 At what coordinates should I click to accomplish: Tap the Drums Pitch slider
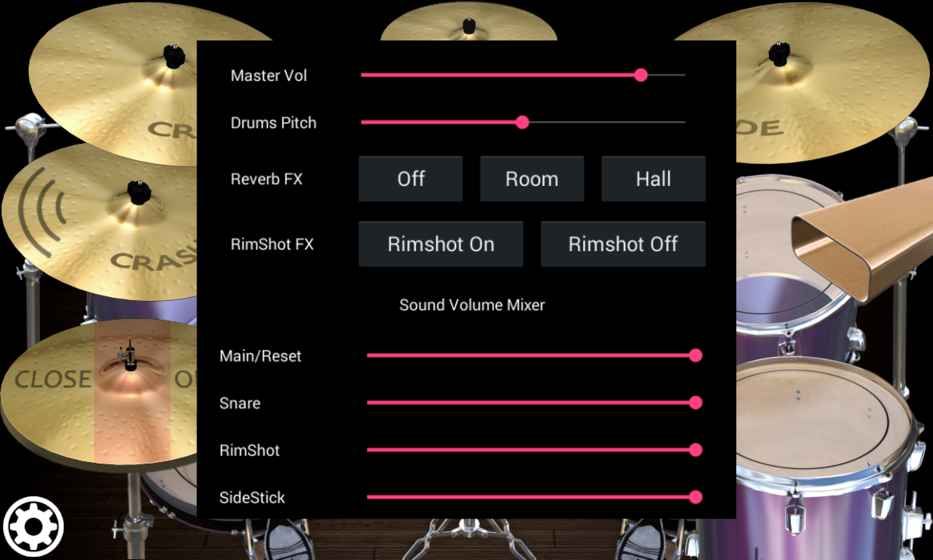[522, 122]
